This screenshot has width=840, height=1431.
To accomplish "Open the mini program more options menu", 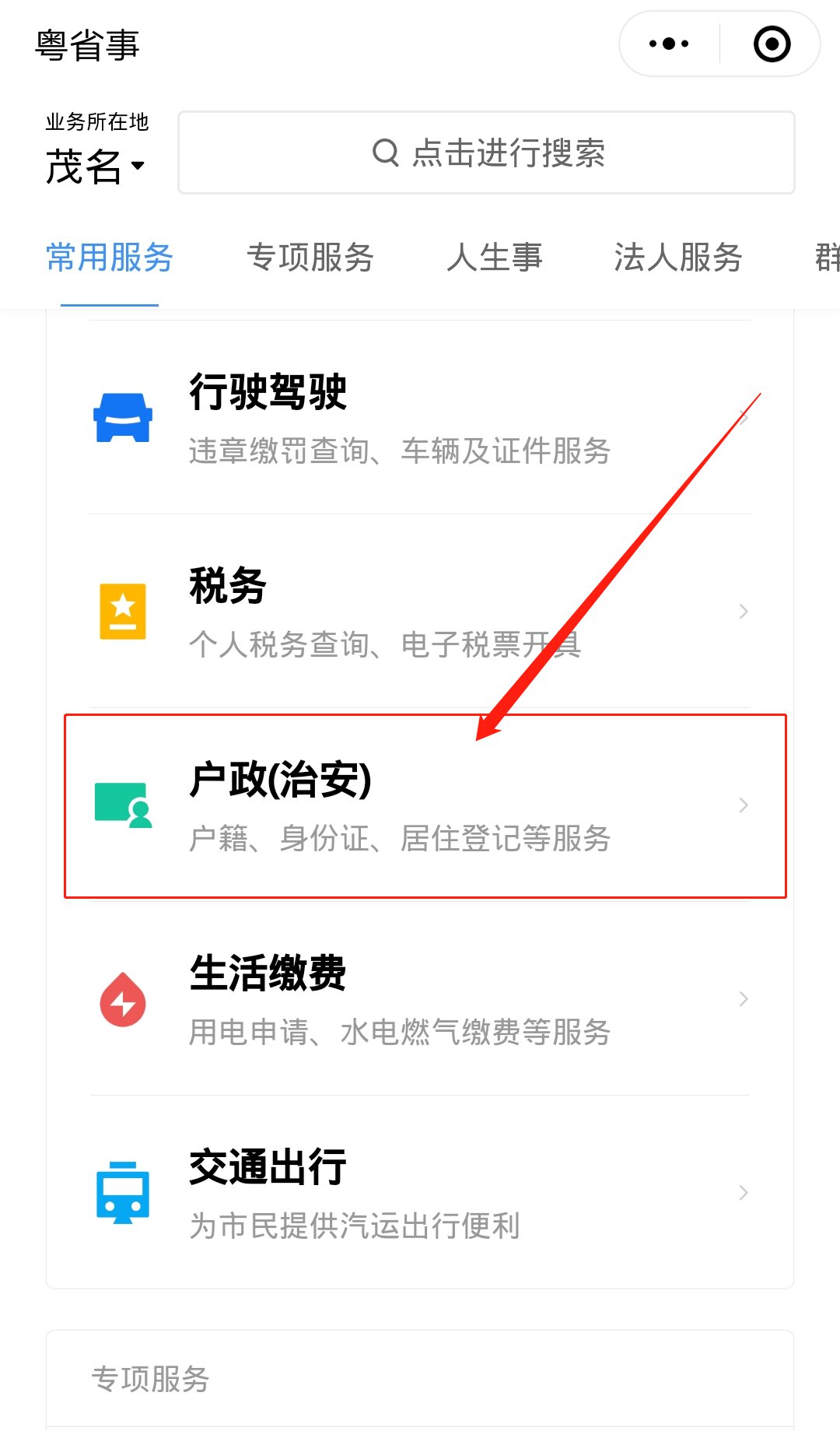I will [x=669, y=44].
